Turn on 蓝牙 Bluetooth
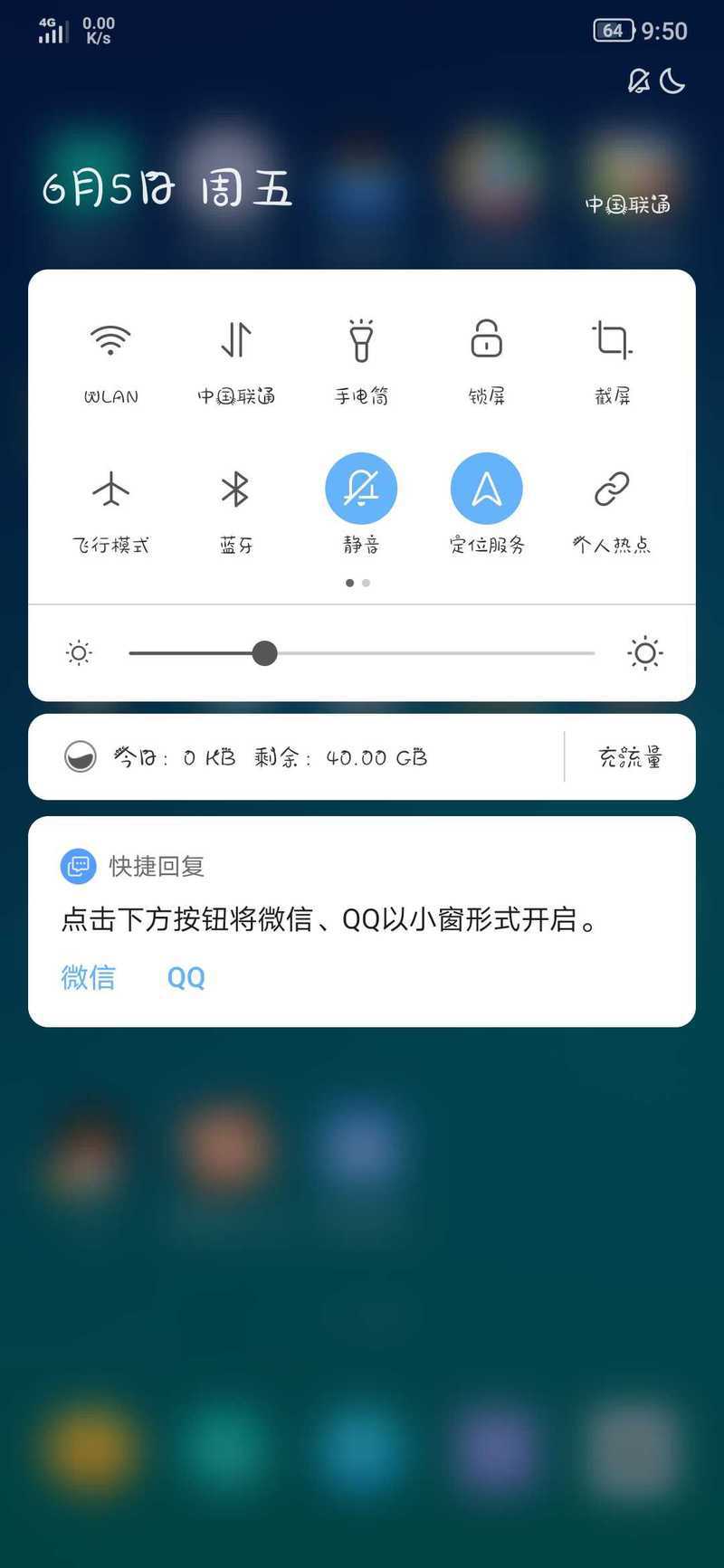 click(x=236, y=489)
